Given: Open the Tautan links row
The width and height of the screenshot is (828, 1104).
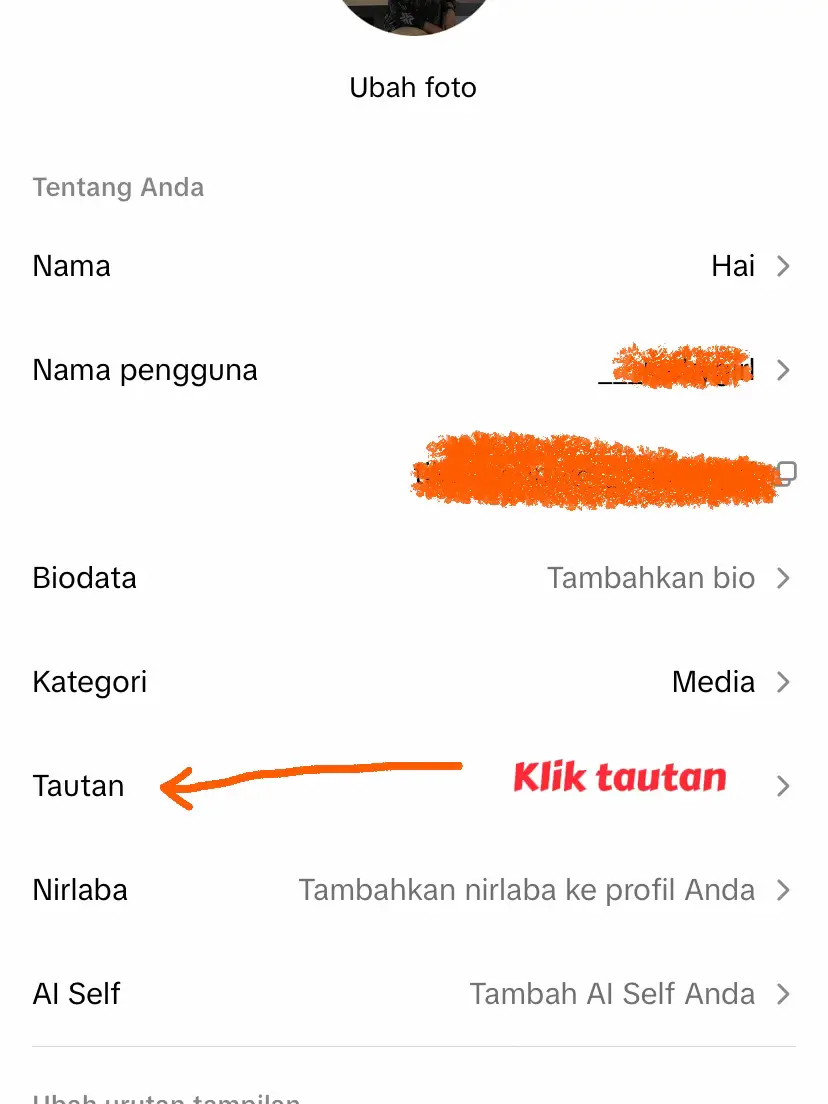Looking at the screenshot, I should pyautogui.click(x=413, y=786).
